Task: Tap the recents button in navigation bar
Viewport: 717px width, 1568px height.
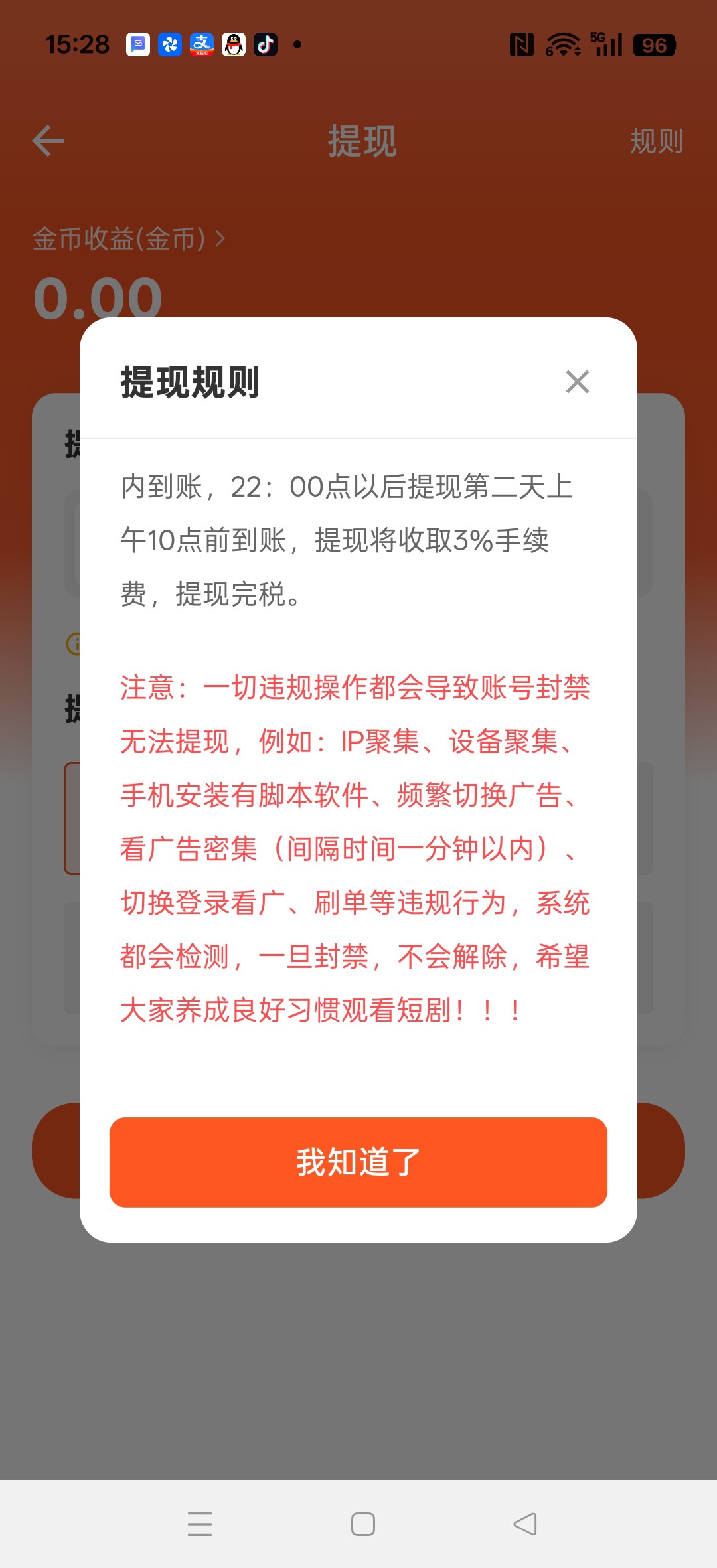Action: pos(200,1525)
